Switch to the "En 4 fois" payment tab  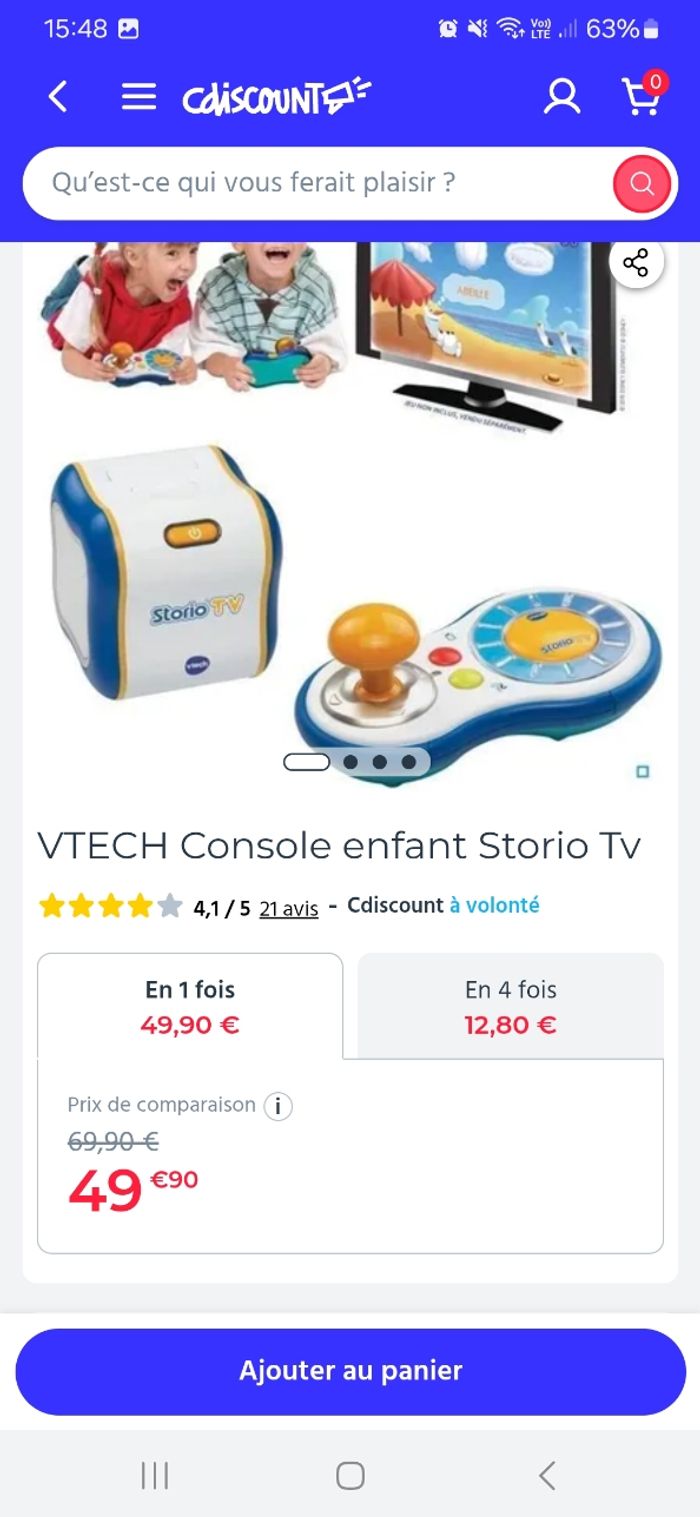pyautogui.click(x=510, y=1006)
